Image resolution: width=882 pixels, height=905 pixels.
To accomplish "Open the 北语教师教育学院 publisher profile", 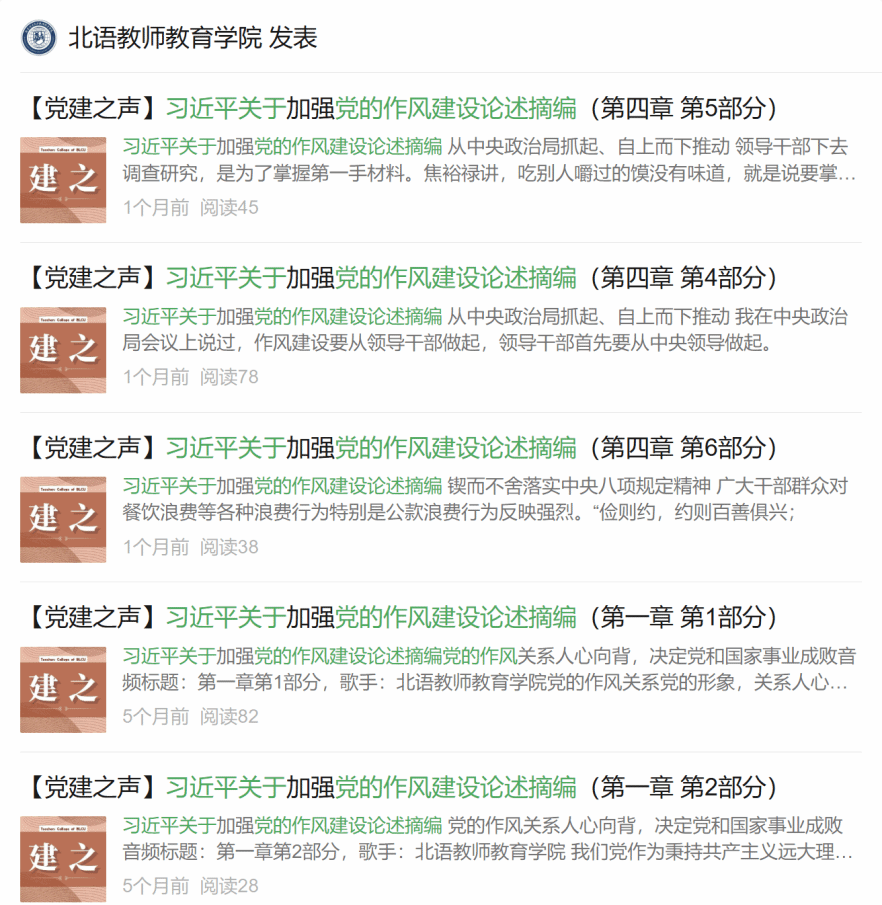I will click(x=164, y=38).
